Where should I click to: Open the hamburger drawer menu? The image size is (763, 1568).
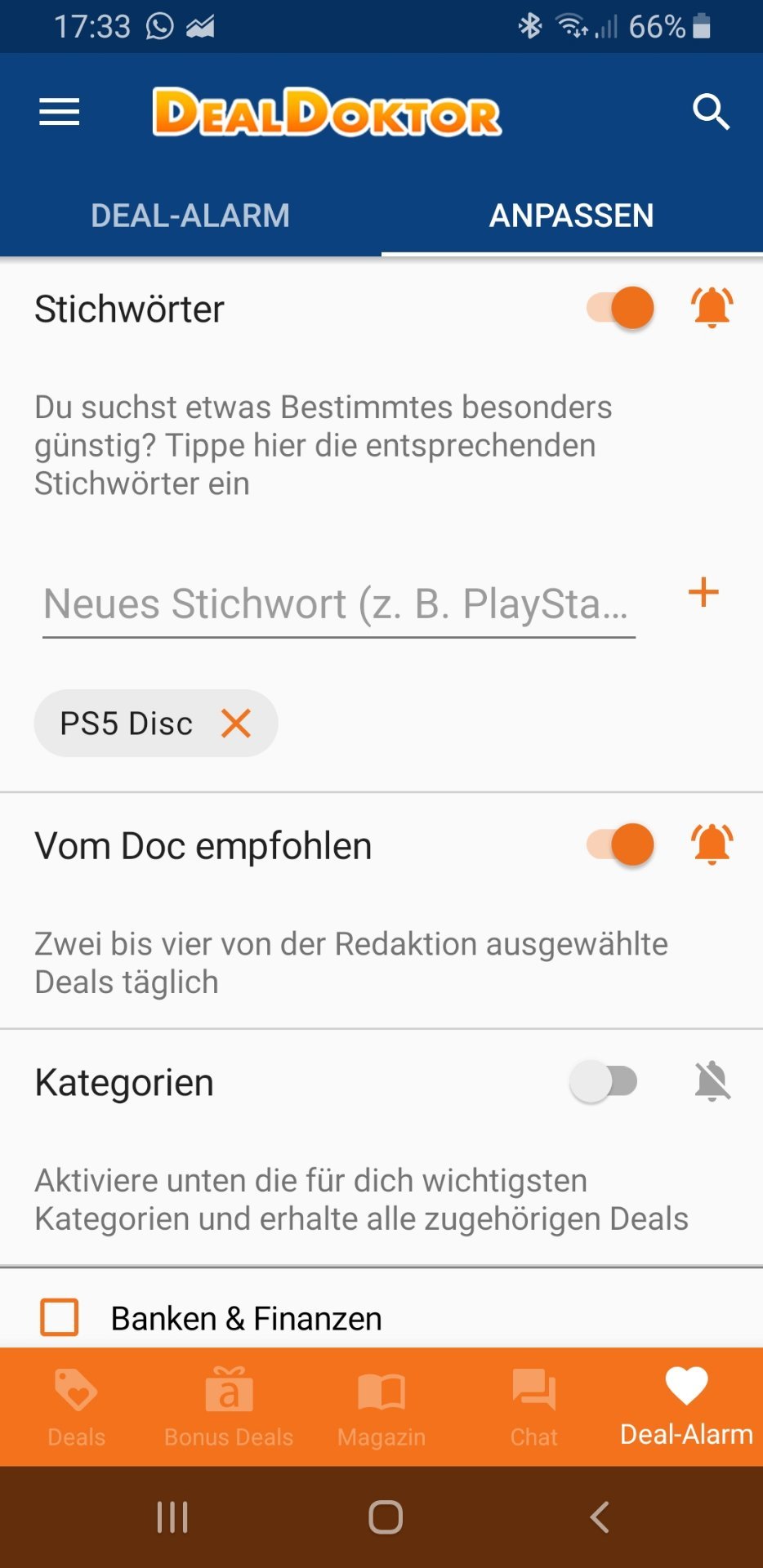pos(60,112)
